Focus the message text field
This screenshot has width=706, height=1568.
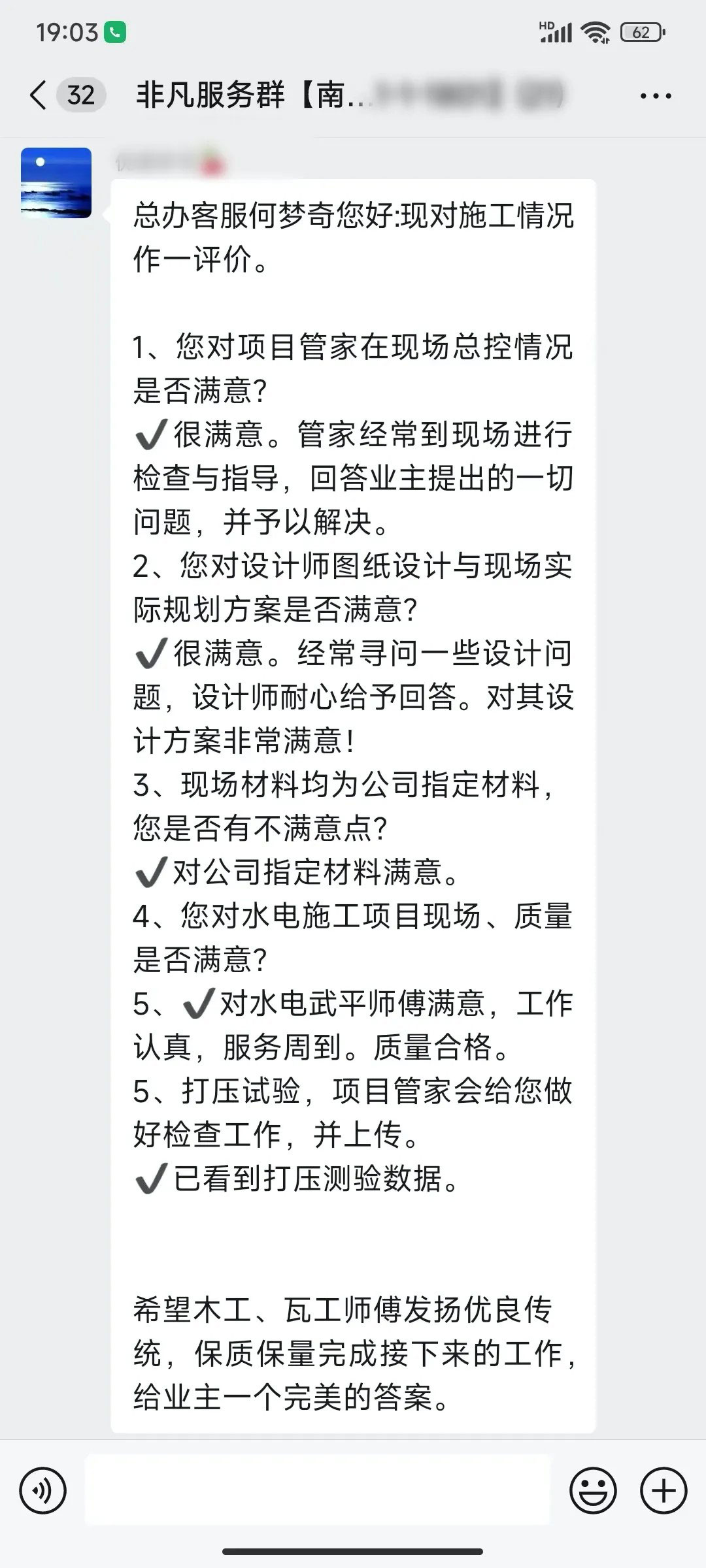(x=318, y=1491)
